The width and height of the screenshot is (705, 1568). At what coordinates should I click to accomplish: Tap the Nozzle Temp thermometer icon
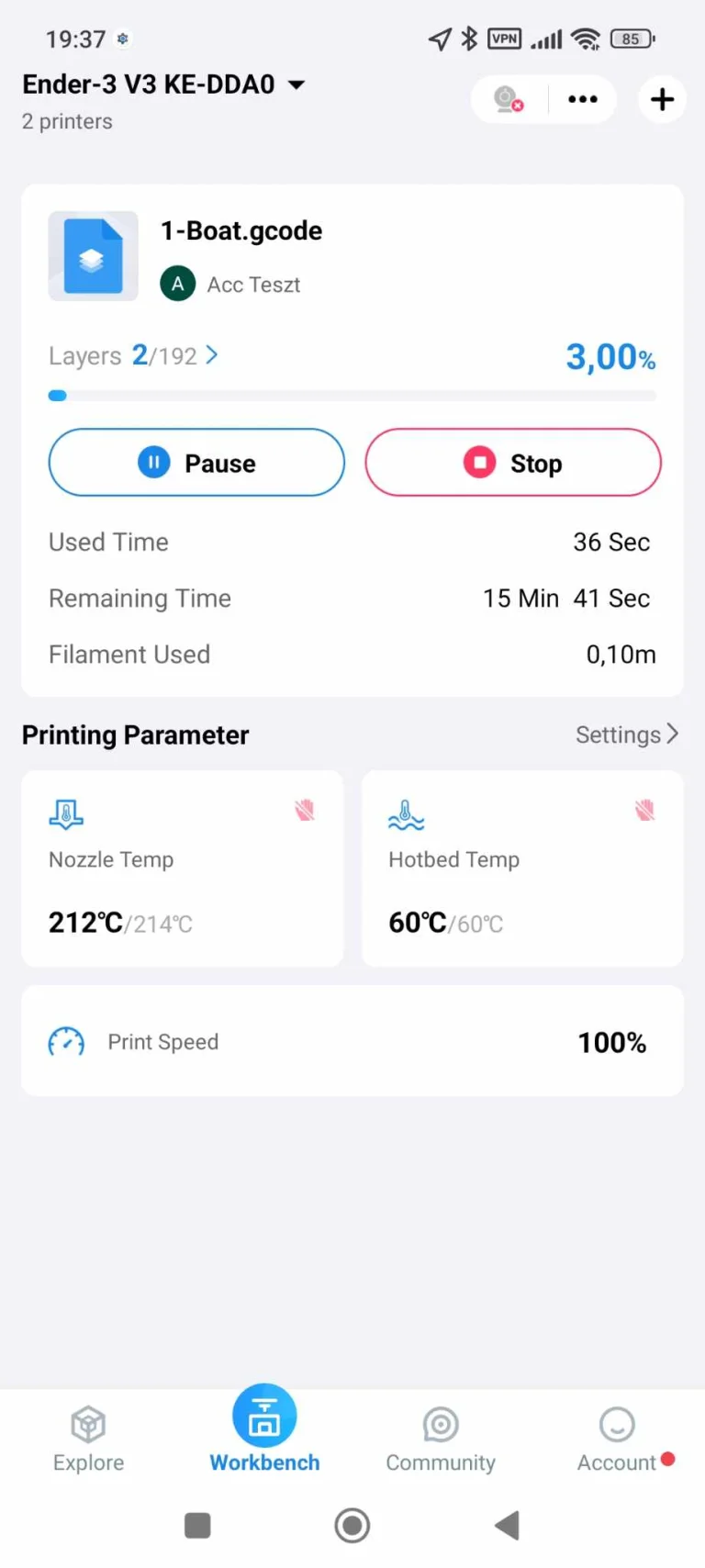click(x=65, y=815)
